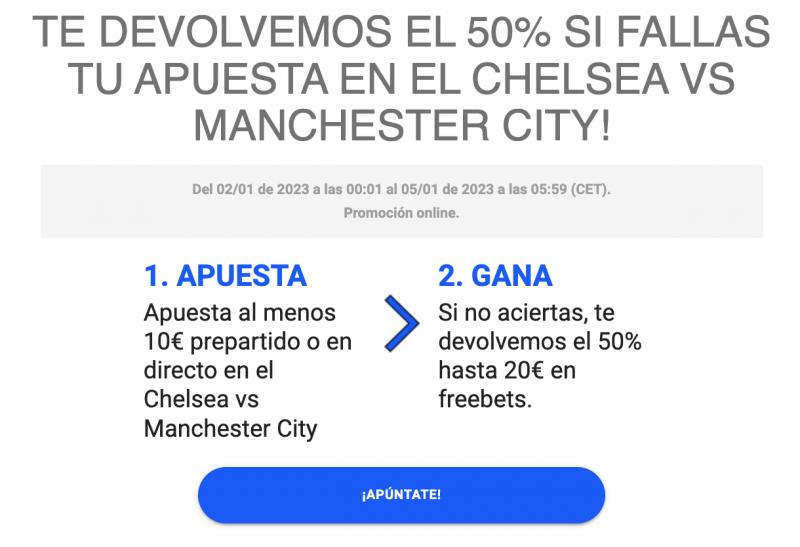
Task: Tap the ¡APÚNTATE! button to join
Action: (x=401, y=495)
